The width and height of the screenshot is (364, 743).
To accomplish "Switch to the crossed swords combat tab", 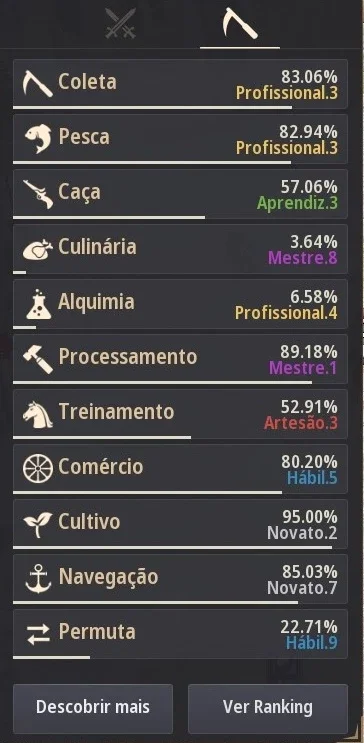I will (120, 23).
